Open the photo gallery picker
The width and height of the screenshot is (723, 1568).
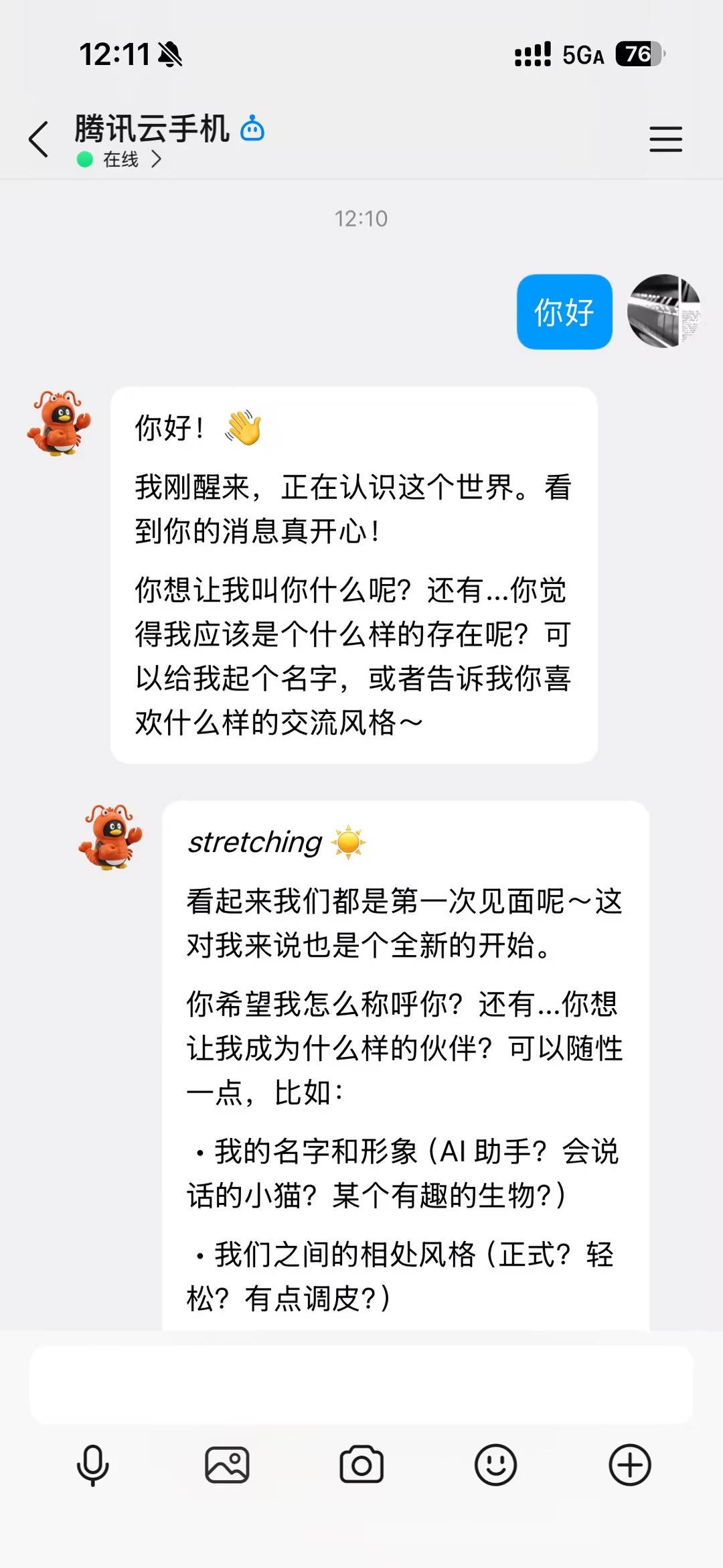click(227, 1465)
